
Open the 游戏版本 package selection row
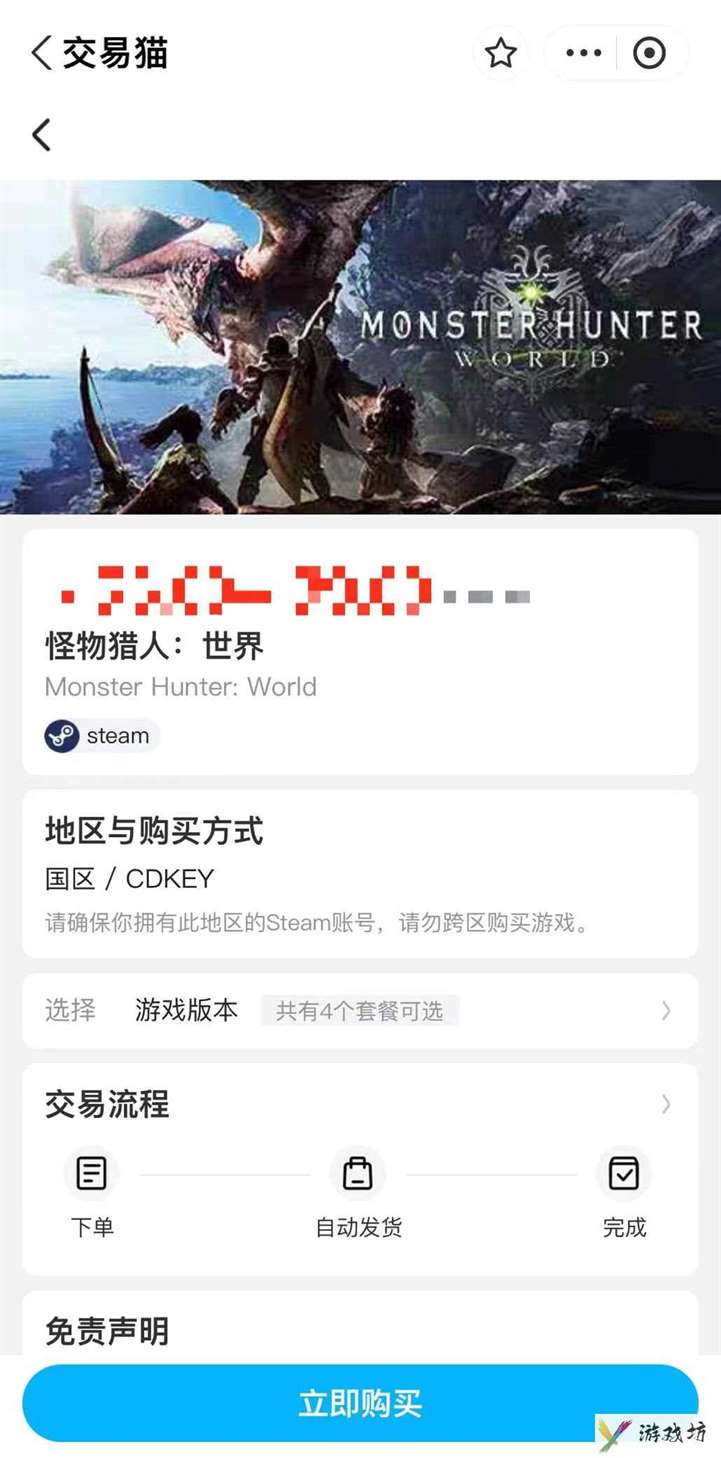[x=360, y=1011]
